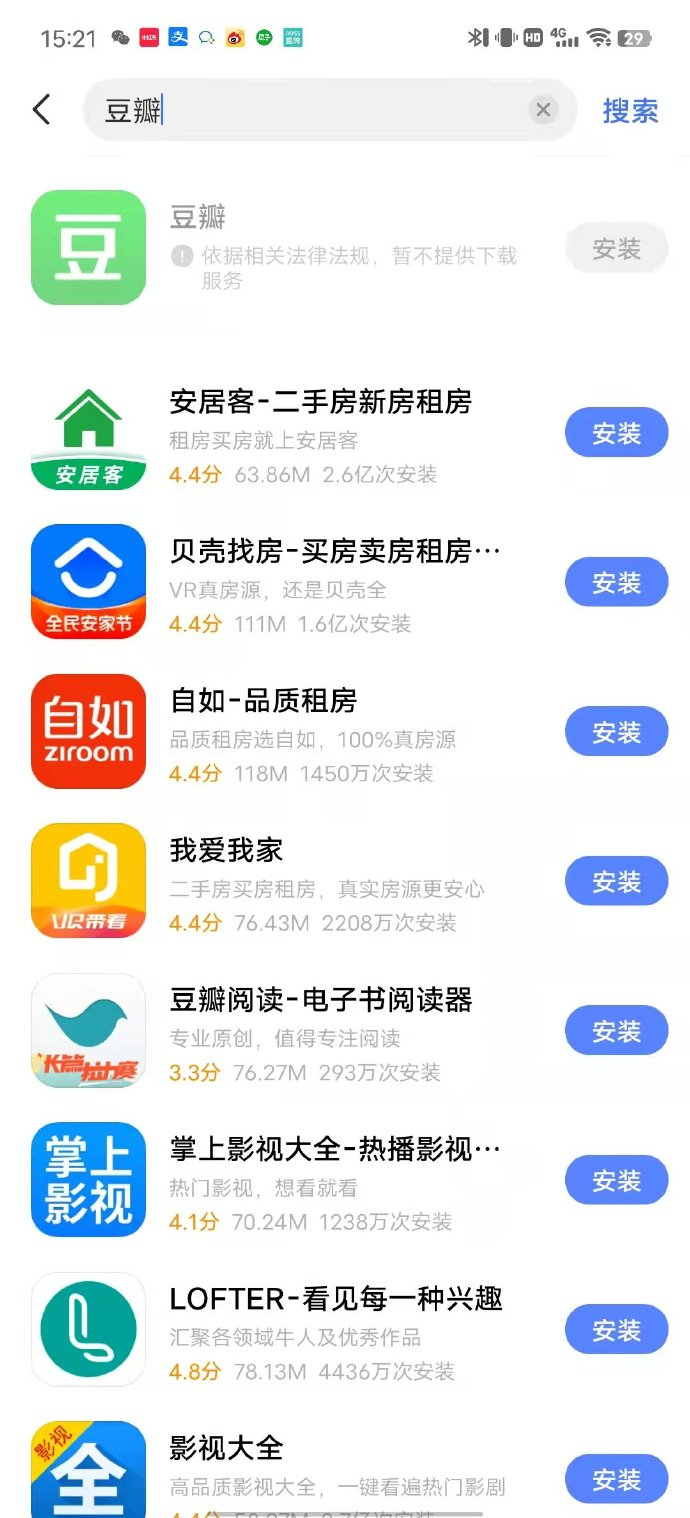
Task: Tap the 搜索 button
Action: pyautogui.click(x=630, y=110)
